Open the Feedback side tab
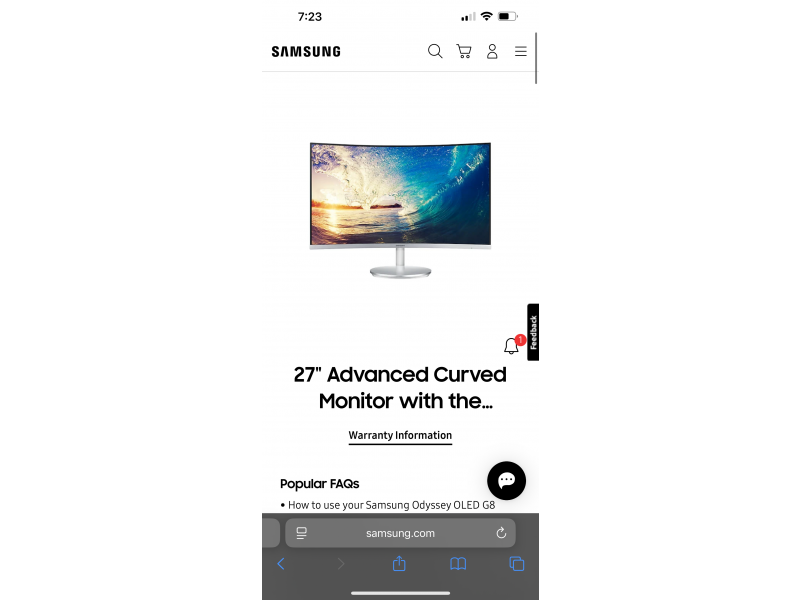 (x=533, y=332)
